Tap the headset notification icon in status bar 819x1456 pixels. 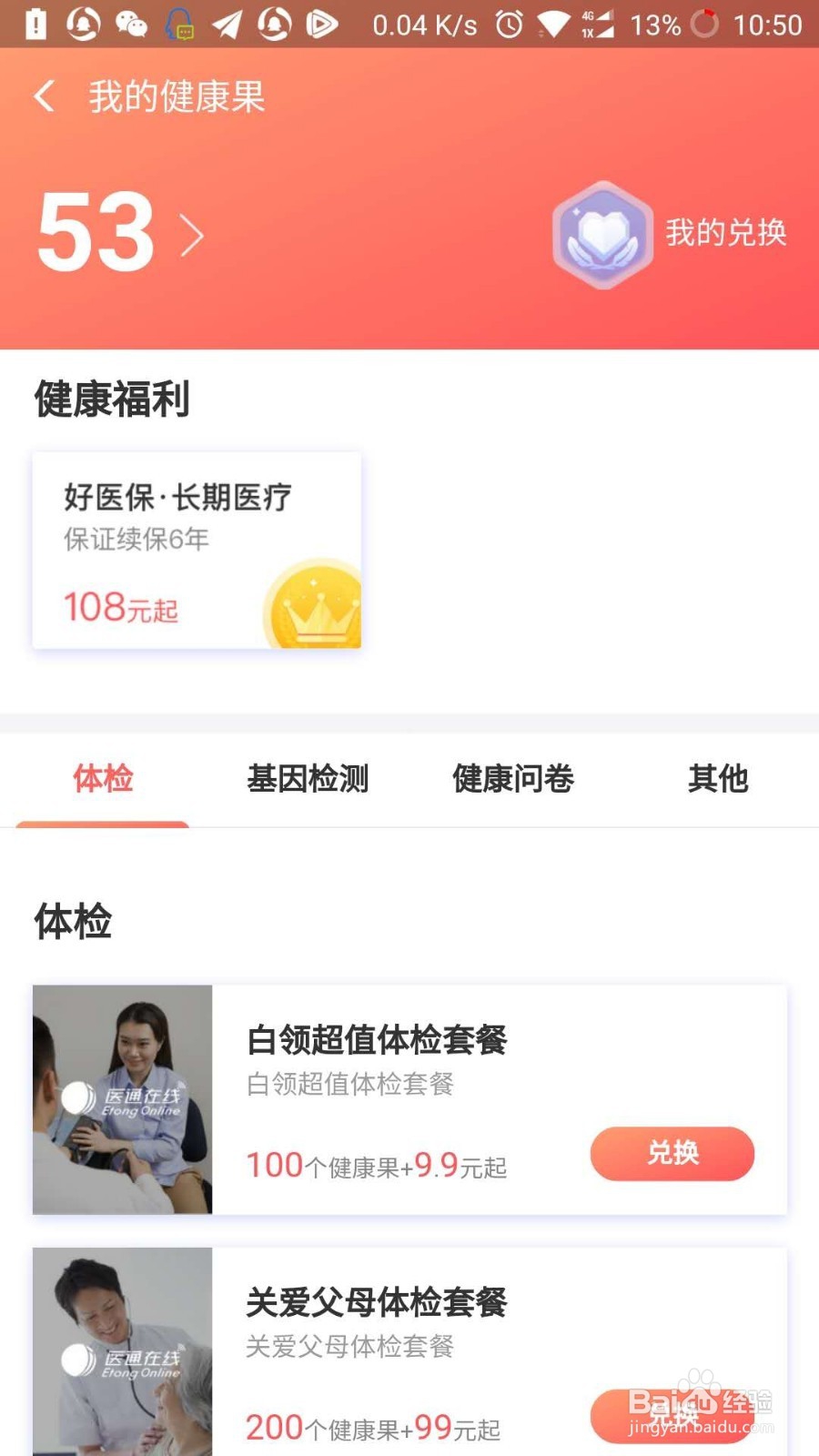(178, 25)
